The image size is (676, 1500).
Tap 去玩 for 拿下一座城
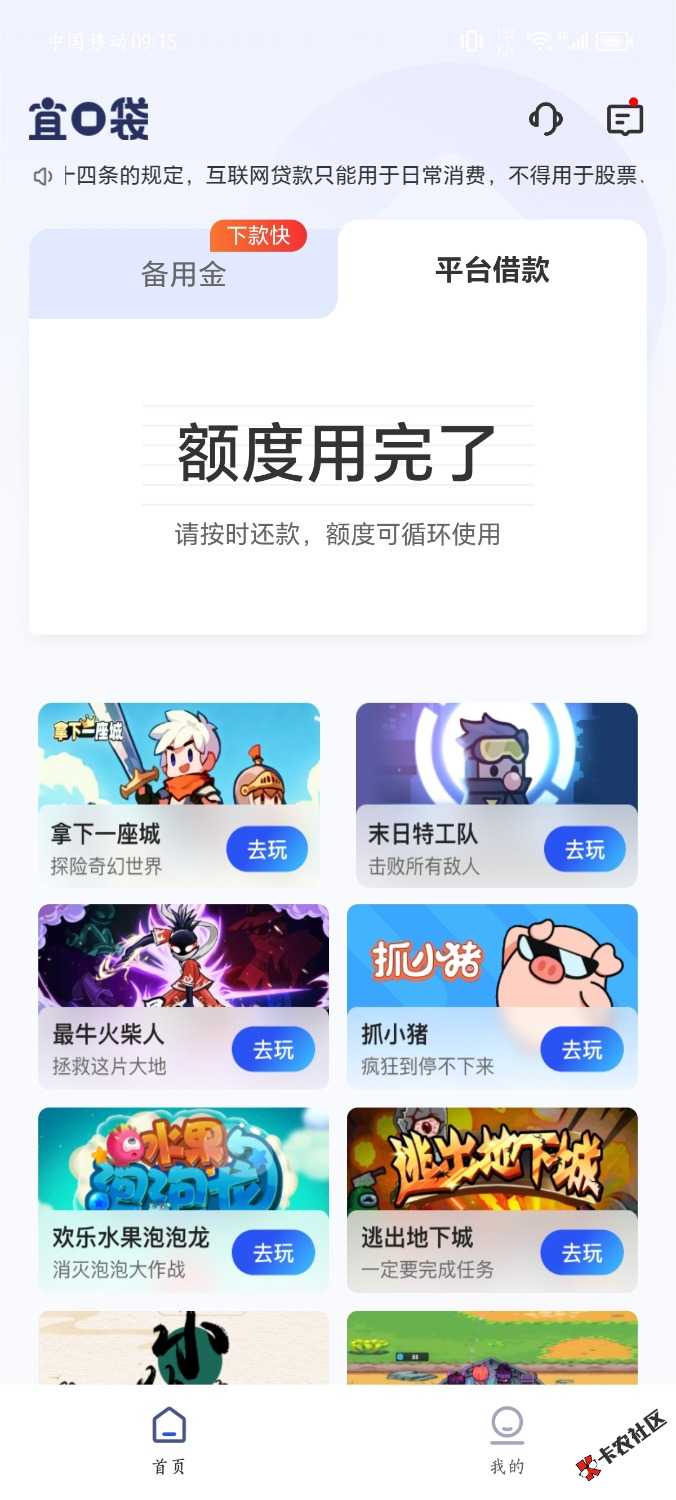tap(267, 850)
